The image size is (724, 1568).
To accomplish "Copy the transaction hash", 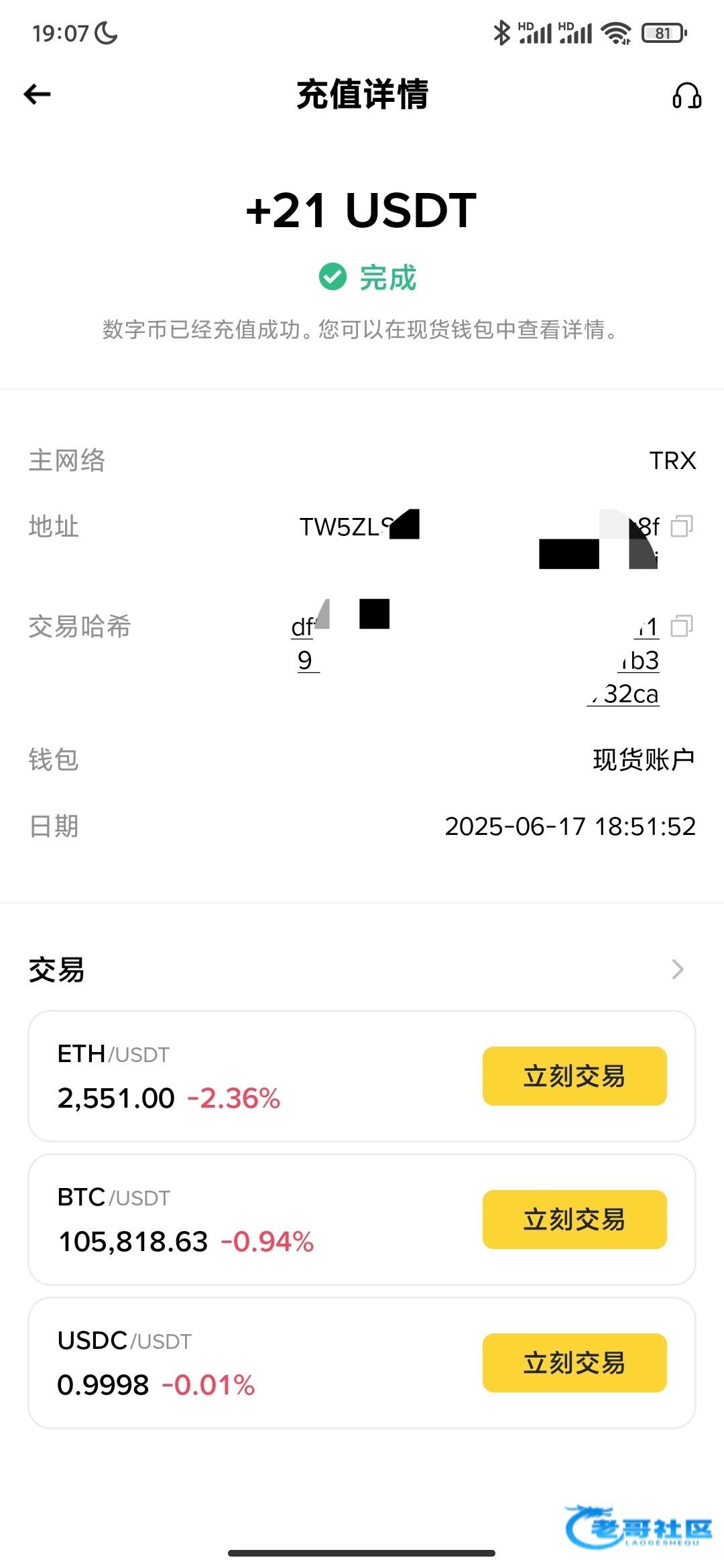I will 682,626.
